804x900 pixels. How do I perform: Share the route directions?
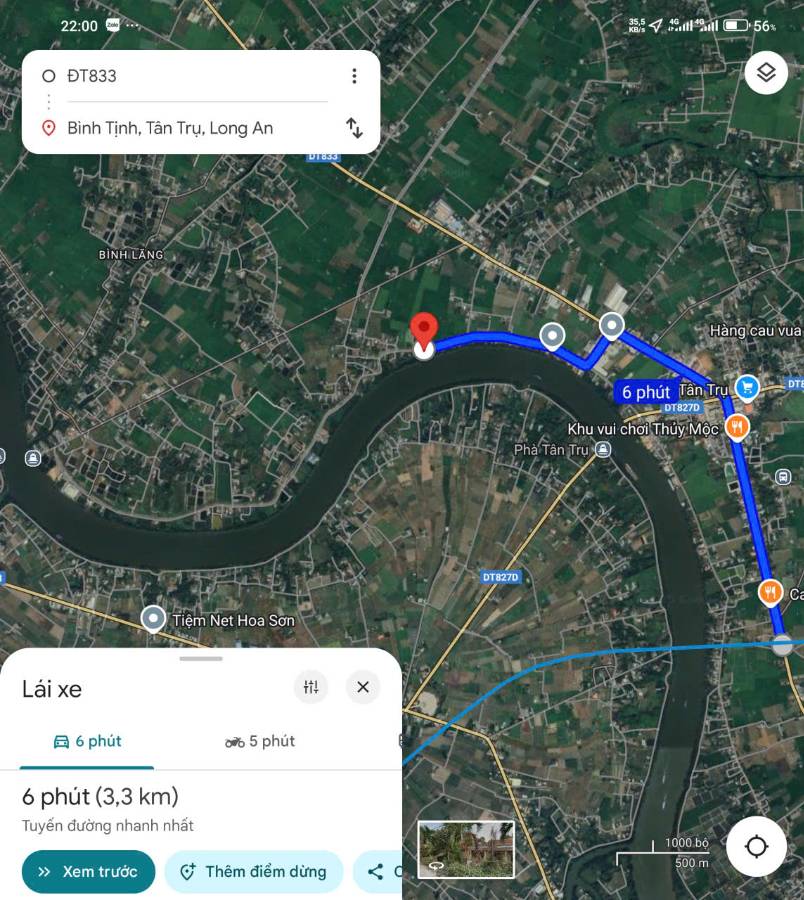[x=378, y=872]
